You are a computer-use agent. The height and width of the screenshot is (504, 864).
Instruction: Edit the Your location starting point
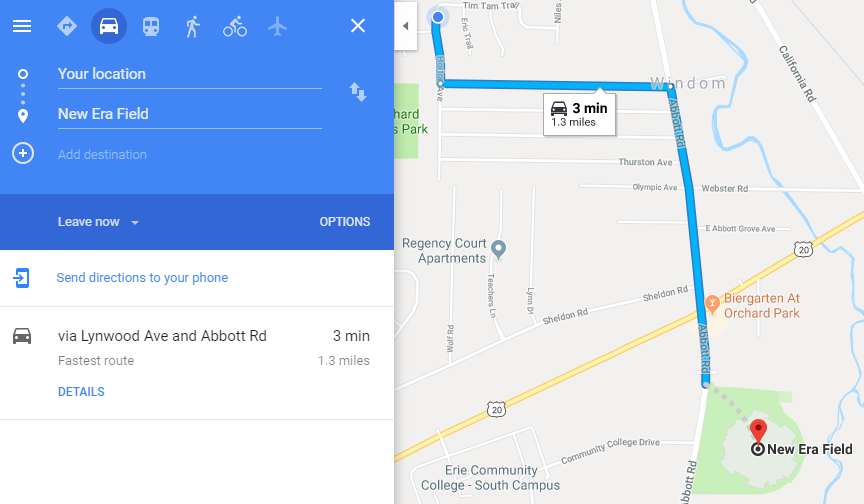(x=188, y=74)
